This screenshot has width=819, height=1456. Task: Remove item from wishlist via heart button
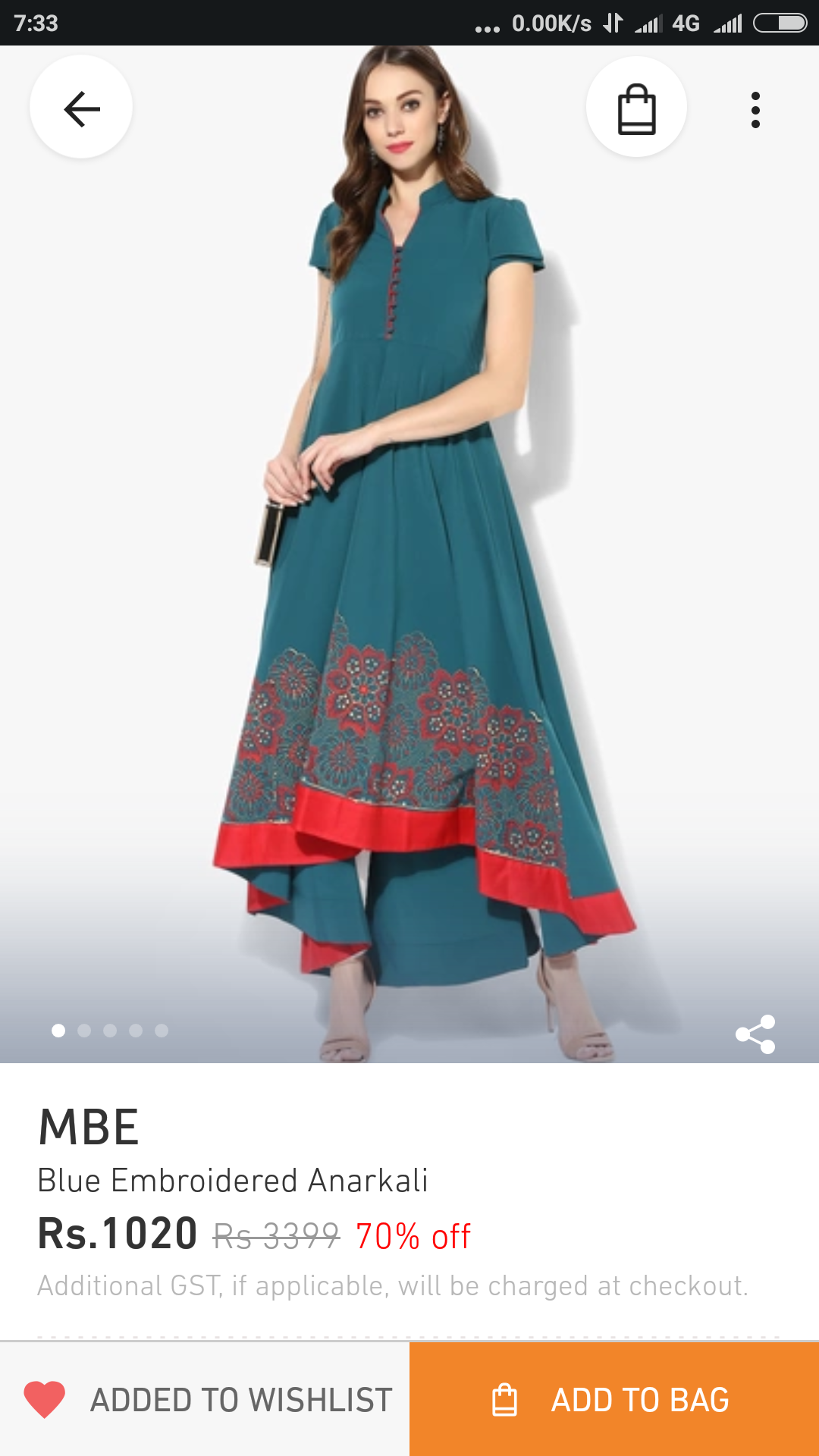coord(45,1399)
